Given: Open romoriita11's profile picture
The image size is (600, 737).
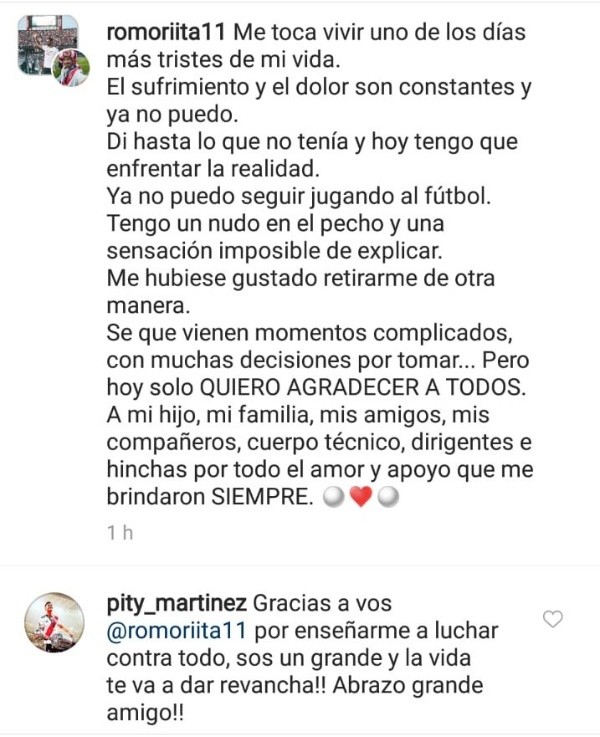Looking at the screenshot, I should [53, 50].
